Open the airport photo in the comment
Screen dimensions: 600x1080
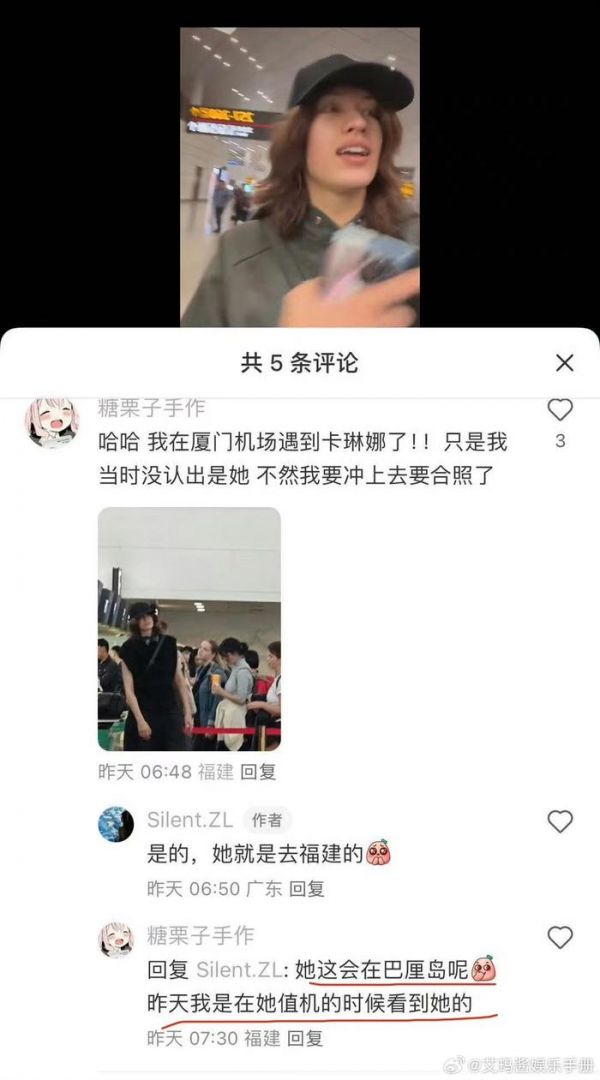coord(189,629)
